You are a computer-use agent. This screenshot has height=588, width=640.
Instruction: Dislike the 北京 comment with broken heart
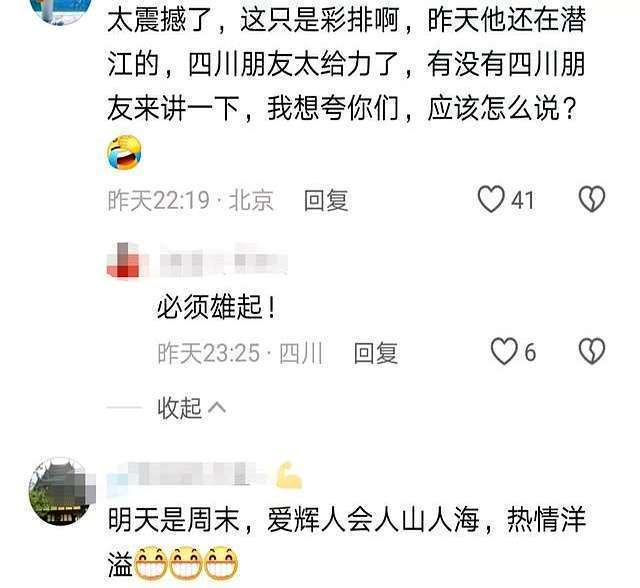click(592, 200)
